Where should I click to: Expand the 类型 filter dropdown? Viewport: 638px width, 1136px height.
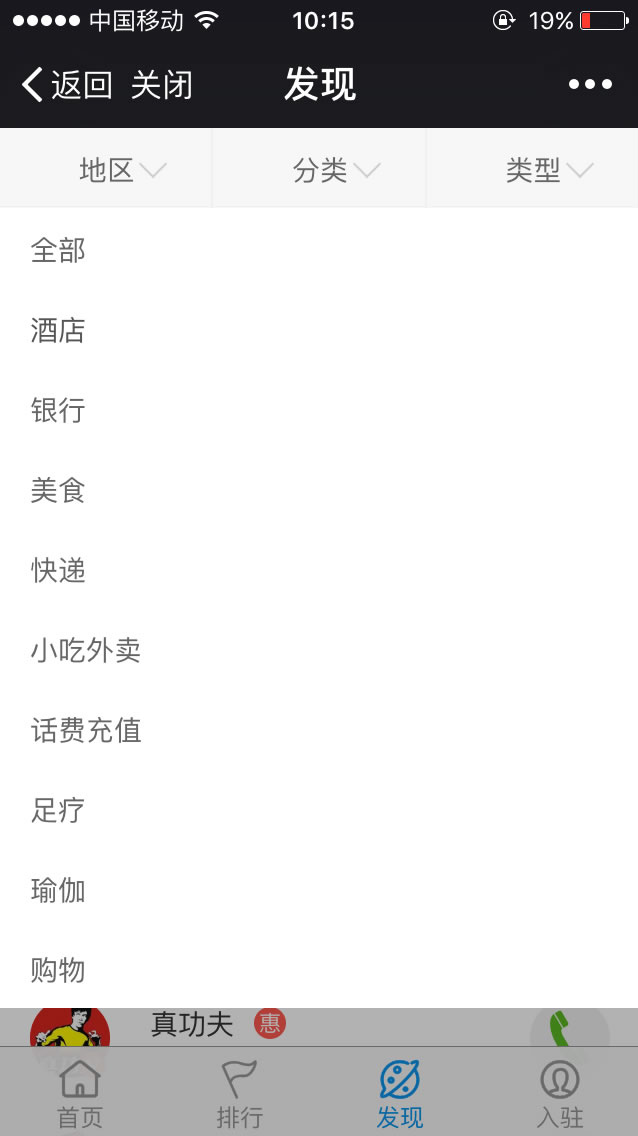pyautogui.click(x=549, y=171)
